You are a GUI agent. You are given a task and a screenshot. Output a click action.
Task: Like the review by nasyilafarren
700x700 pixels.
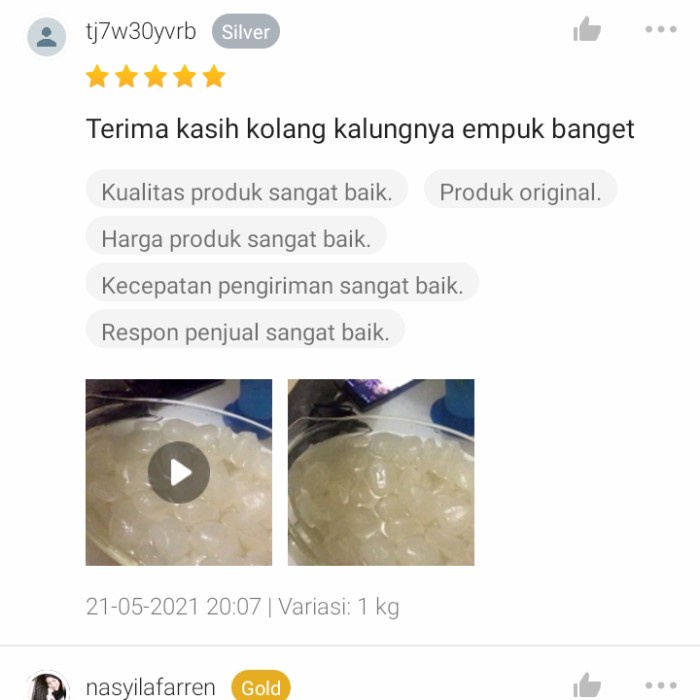587,686
